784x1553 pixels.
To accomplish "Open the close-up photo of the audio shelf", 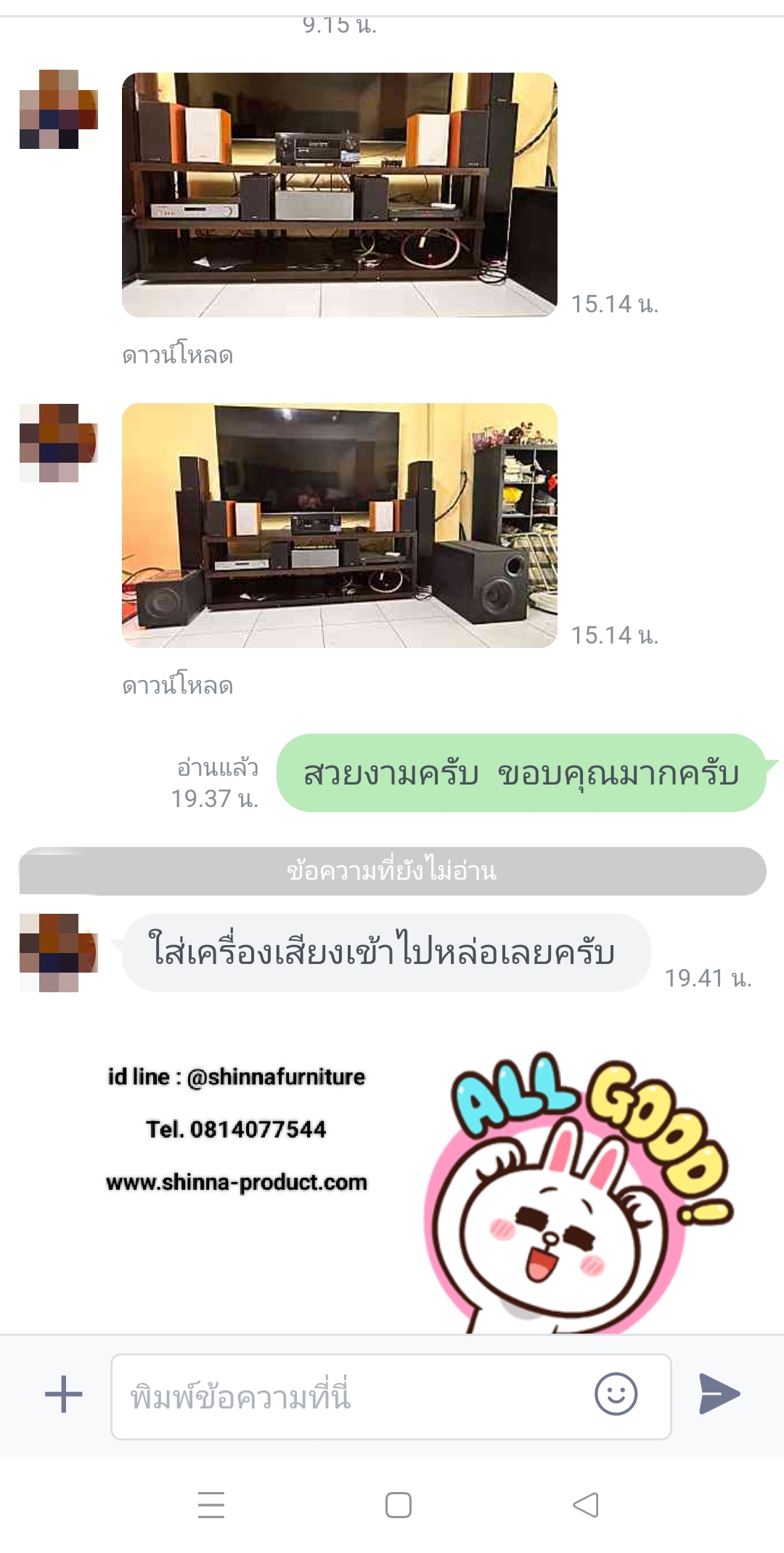I will [x=340, y=195].
